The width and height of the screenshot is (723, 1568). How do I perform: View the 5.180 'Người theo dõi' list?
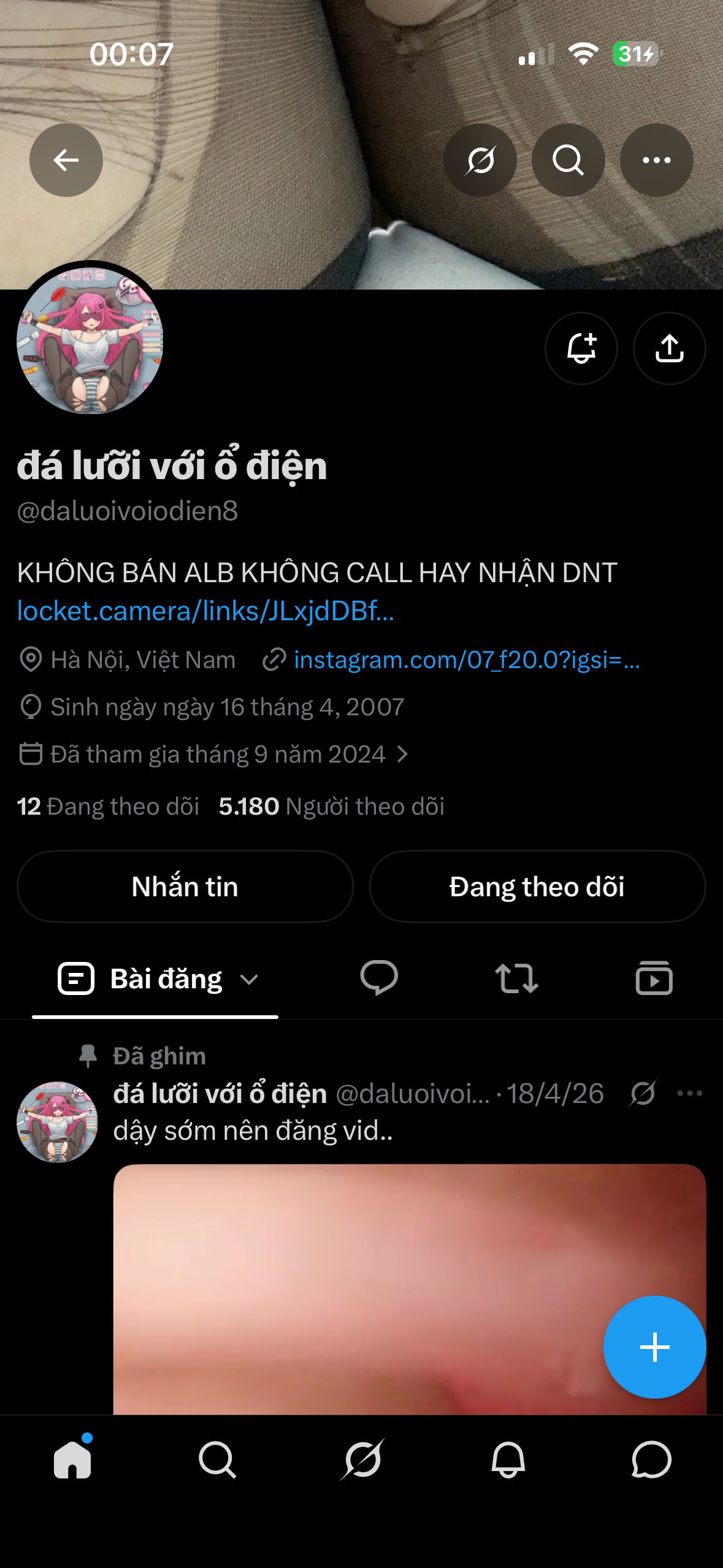tap(332, 807)
